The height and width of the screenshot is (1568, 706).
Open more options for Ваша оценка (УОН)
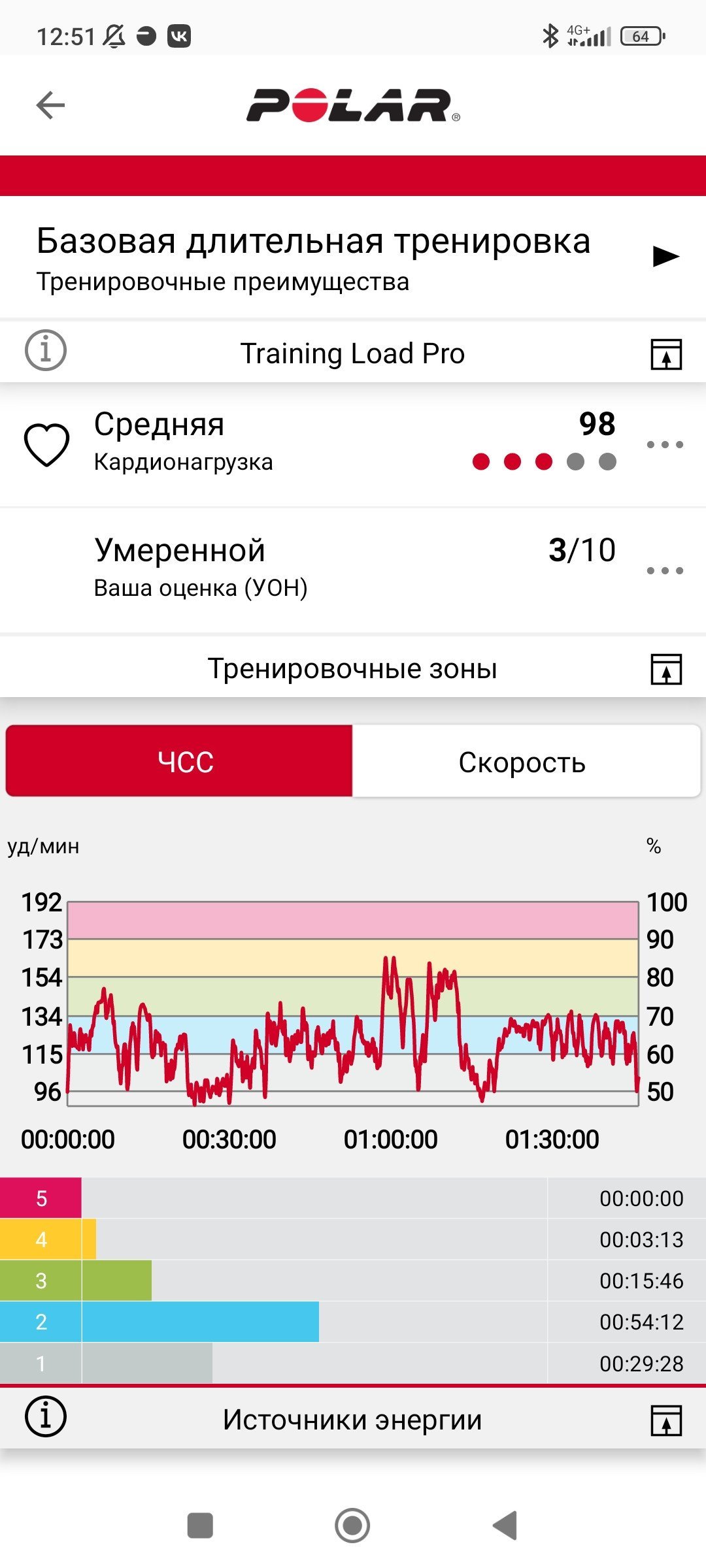coord(665,570)
